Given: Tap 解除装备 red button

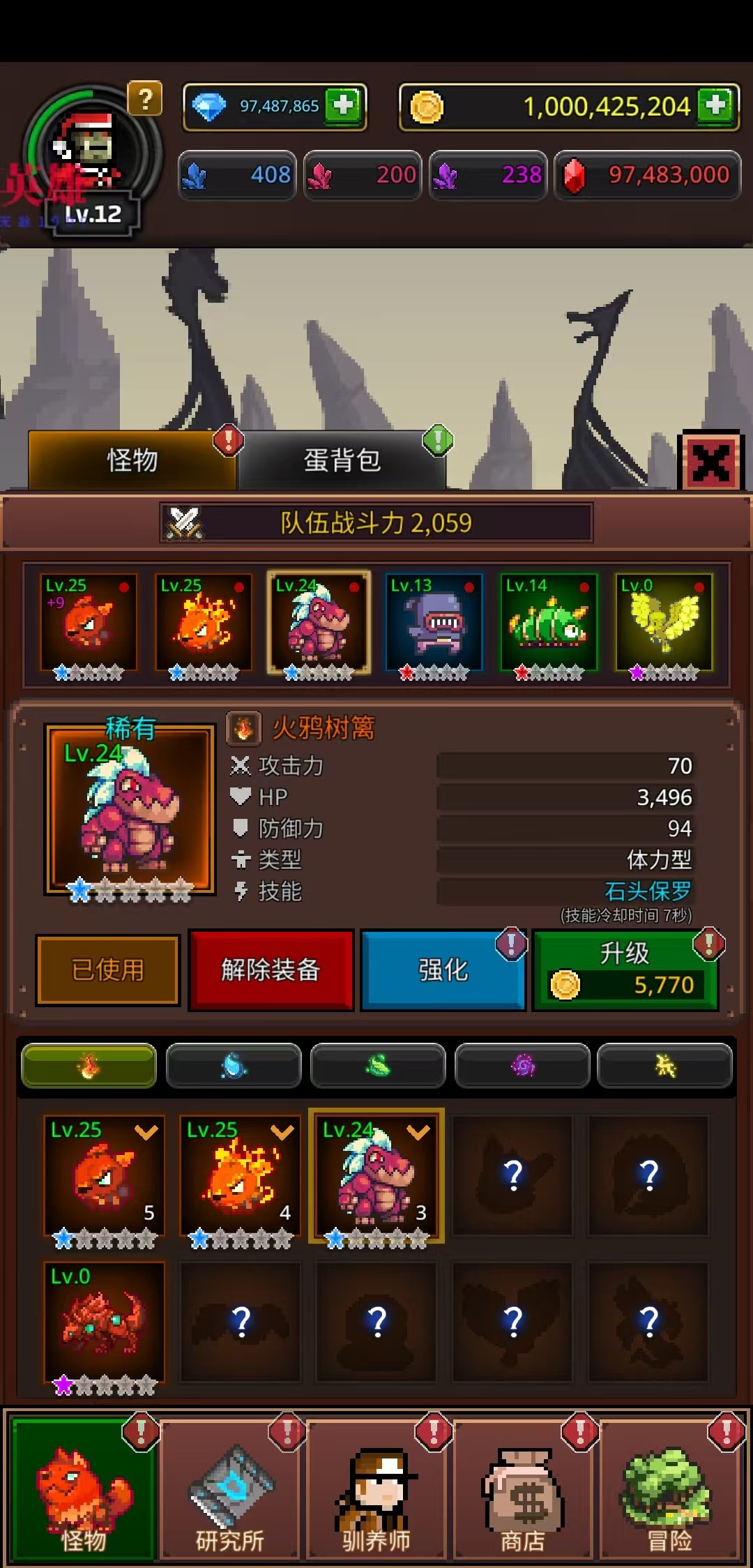Looking at the screenshot, I should click(x=271, y=970).
